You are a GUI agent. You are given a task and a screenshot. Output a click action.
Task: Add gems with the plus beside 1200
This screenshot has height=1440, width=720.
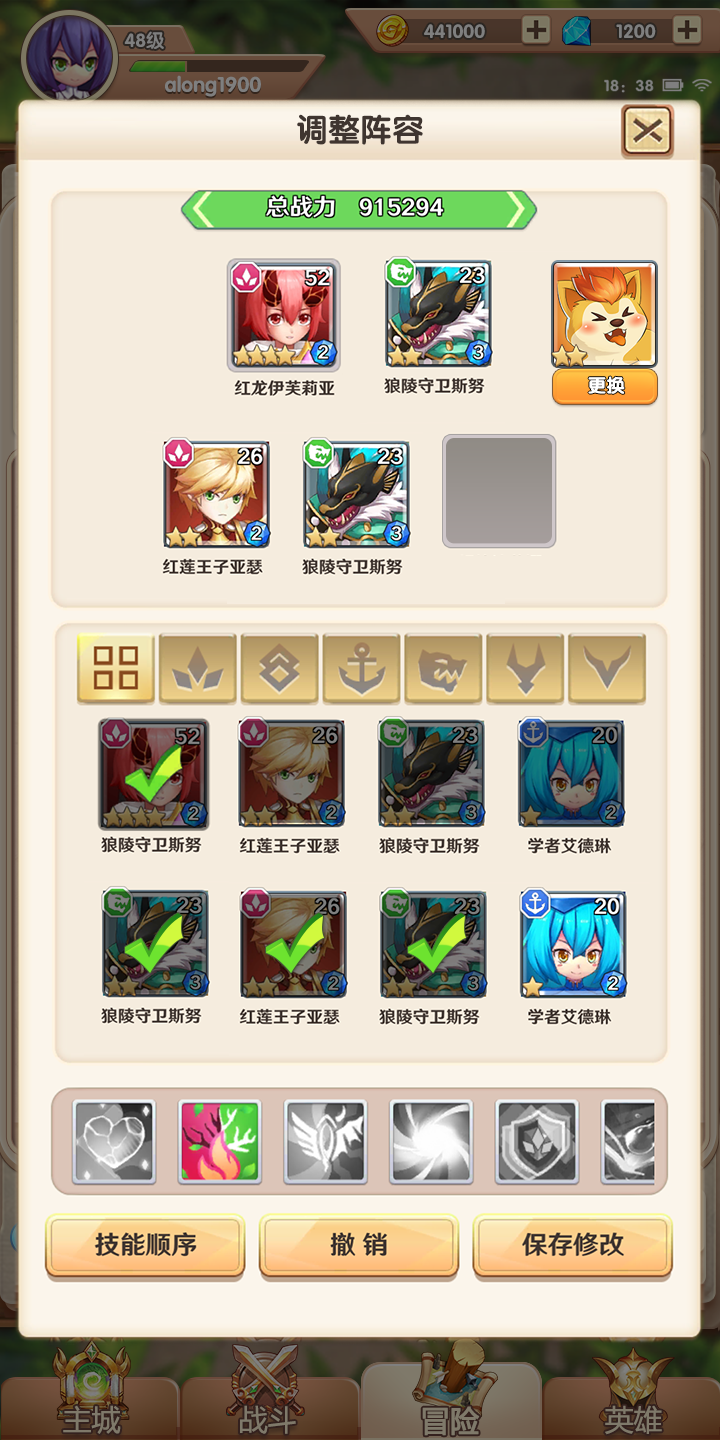(687, 31)
